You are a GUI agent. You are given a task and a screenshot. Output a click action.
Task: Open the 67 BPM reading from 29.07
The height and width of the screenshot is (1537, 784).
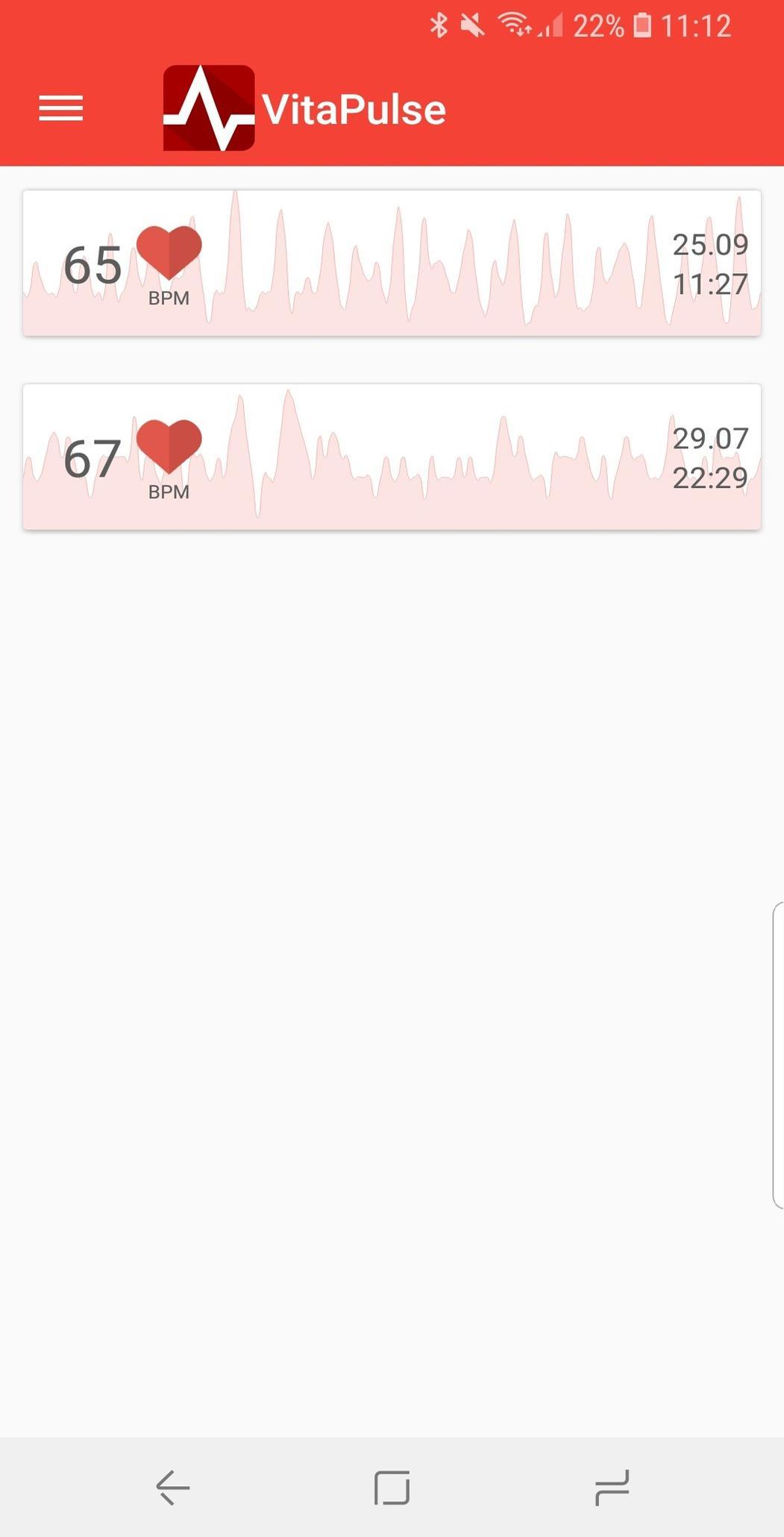click(x=392, y=457)
